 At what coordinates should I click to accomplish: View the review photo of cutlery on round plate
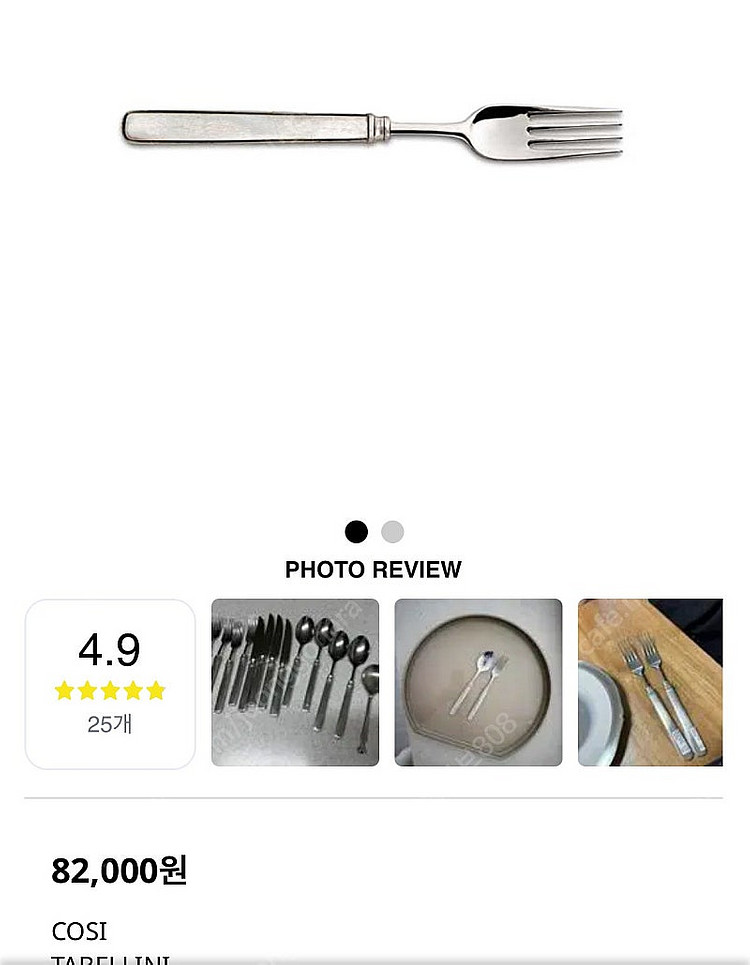(478, 682)
